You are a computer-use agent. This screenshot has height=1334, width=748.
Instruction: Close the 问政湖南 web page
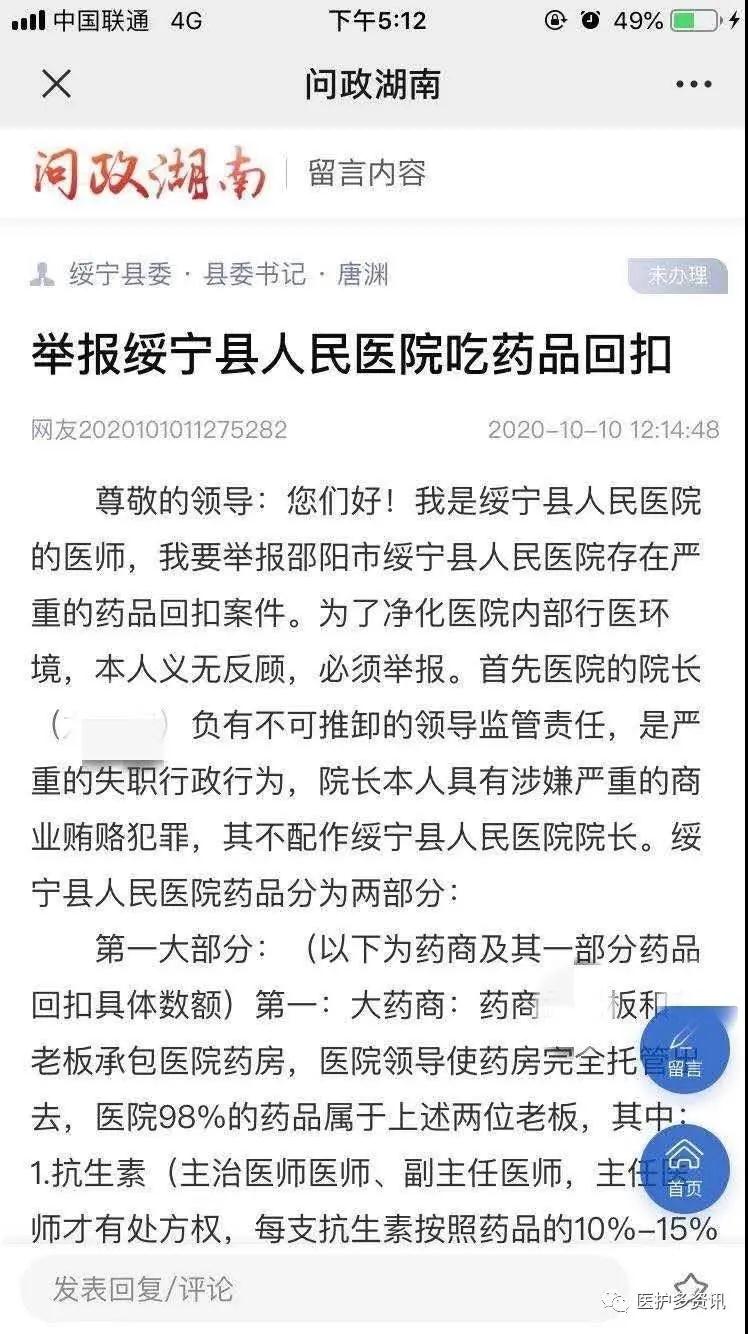(56, 84)
